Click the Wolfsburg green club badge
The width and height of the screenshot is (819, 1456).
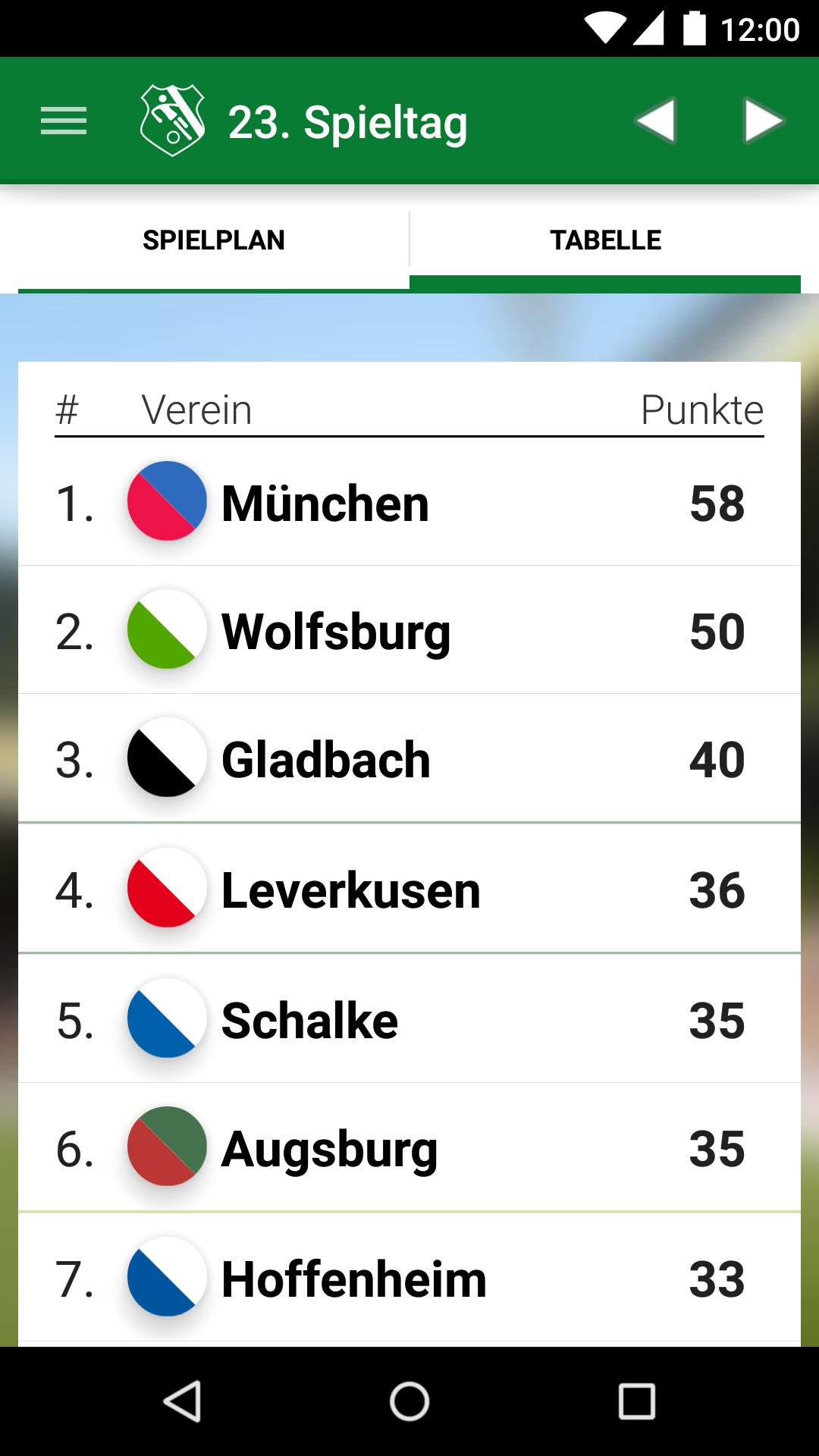pos(167,630)
